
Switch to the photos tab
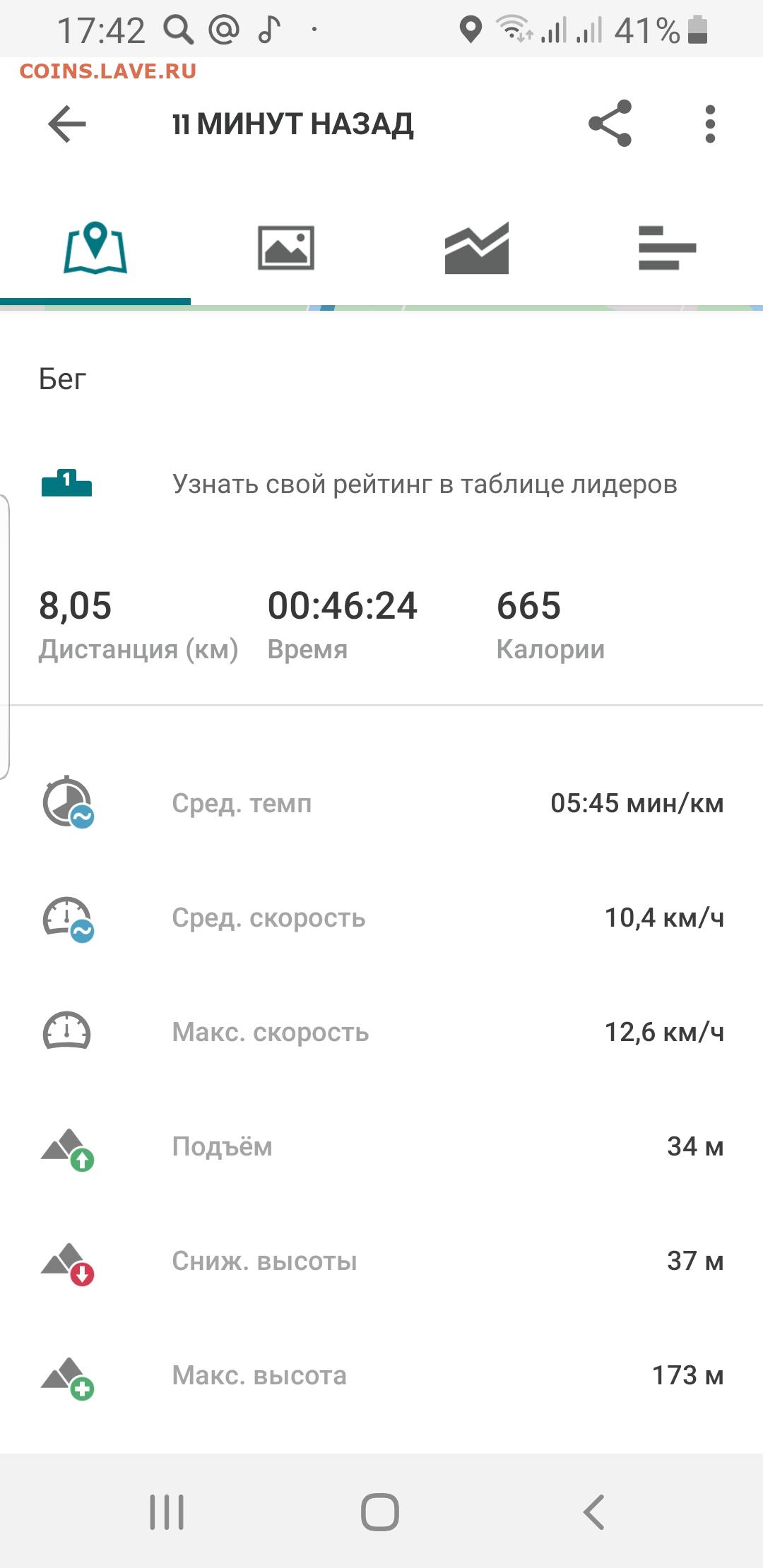(x=286, y=248)
